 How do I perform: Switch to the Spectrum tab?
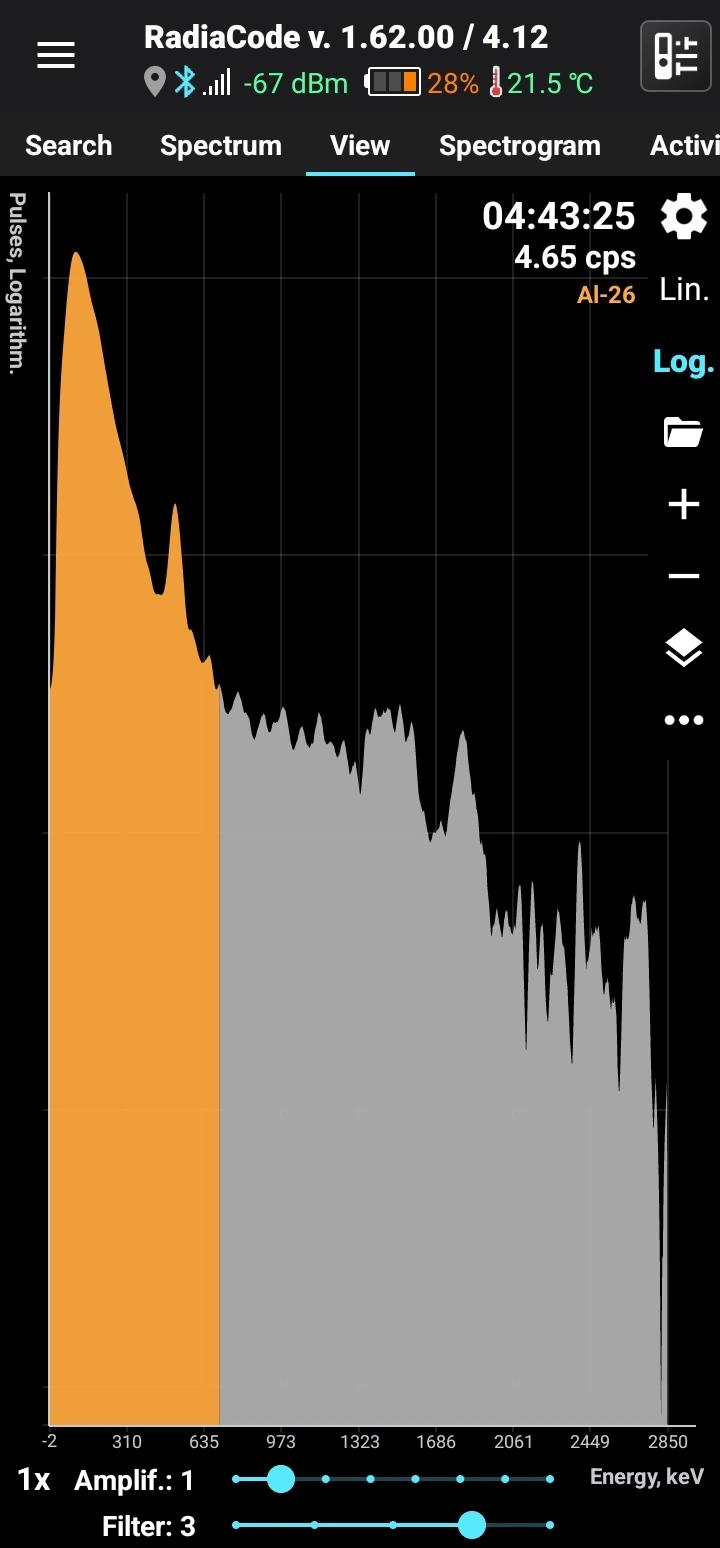(221, 146)
